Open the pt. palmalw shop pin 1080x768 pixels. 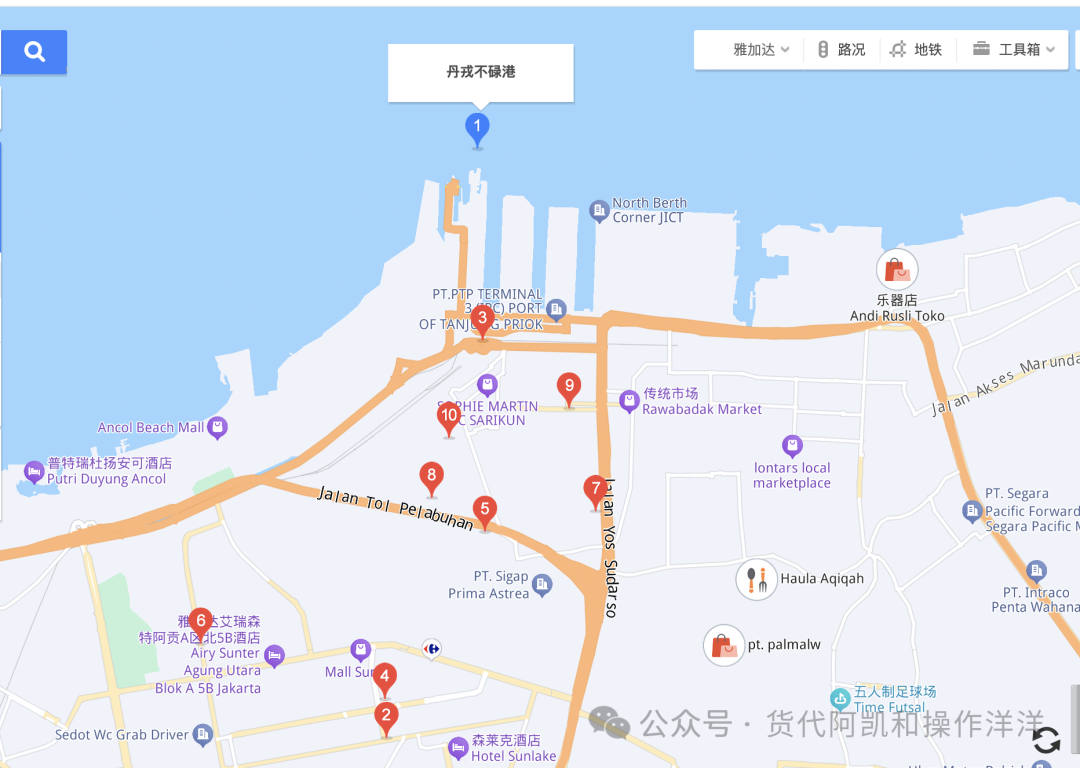click(724, 645)
